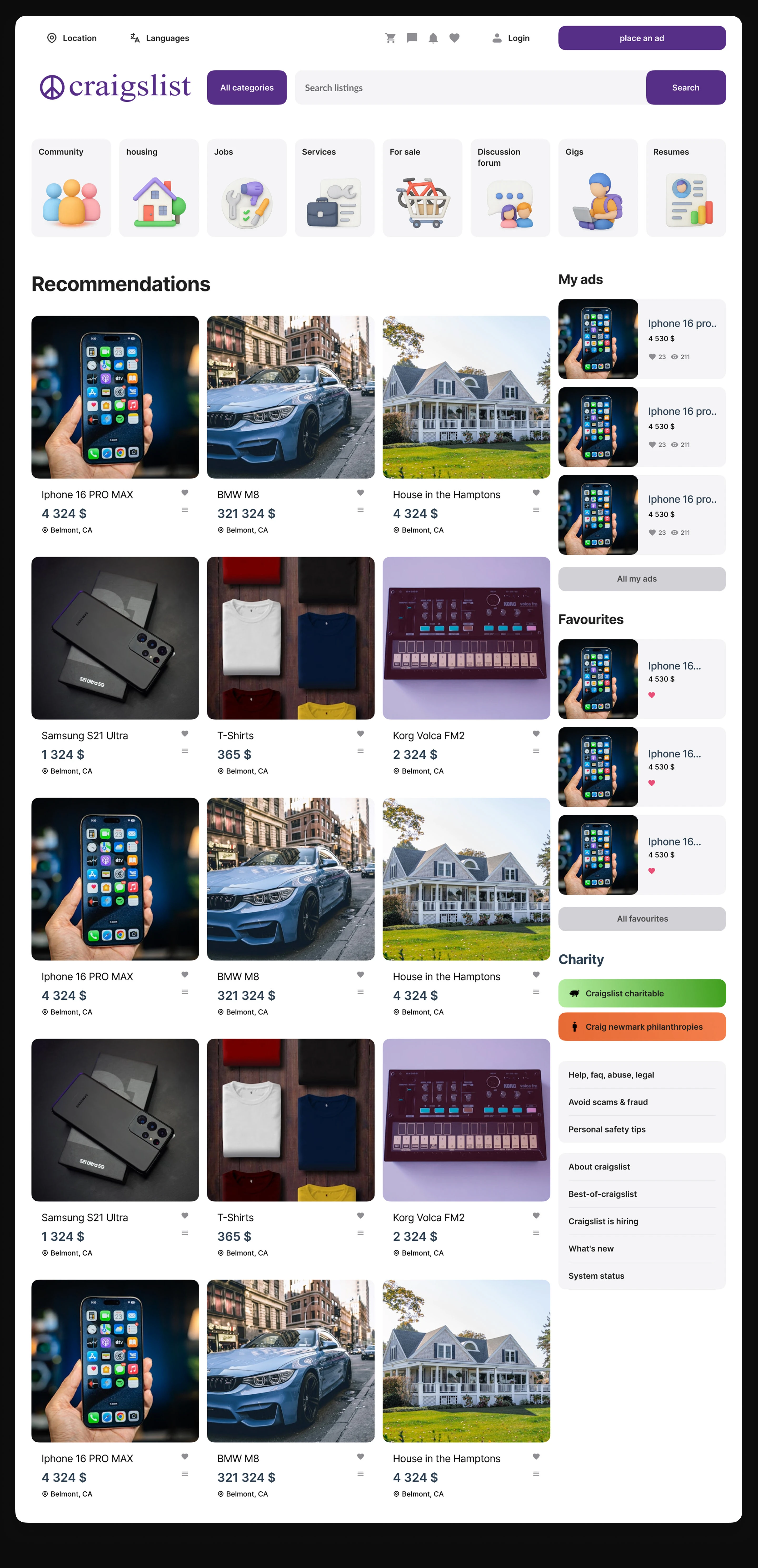Open the messages chat icon
The height and width of the screenshot is (1568, 758).
(412, 38)
